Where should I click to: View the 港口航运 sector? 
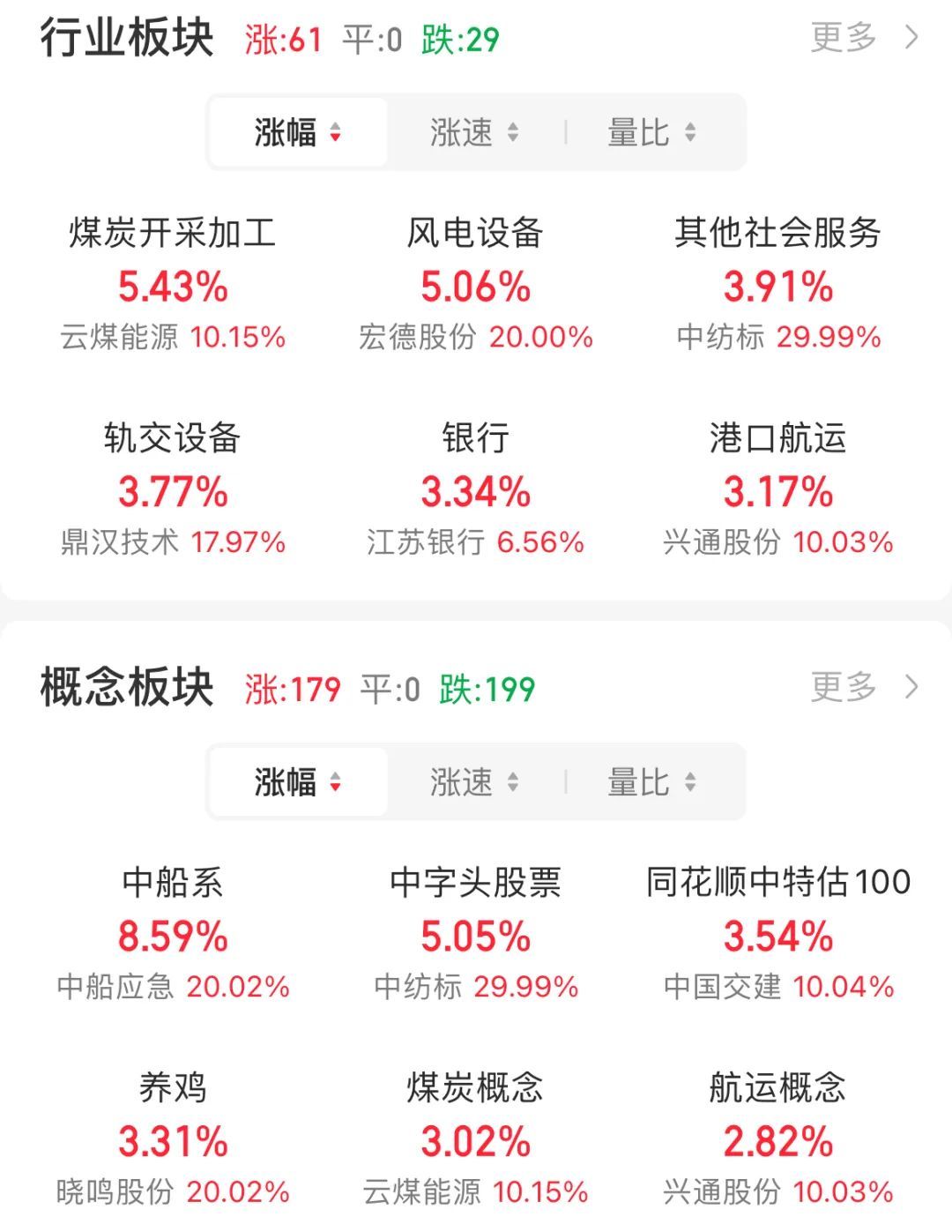coord(777,489)
